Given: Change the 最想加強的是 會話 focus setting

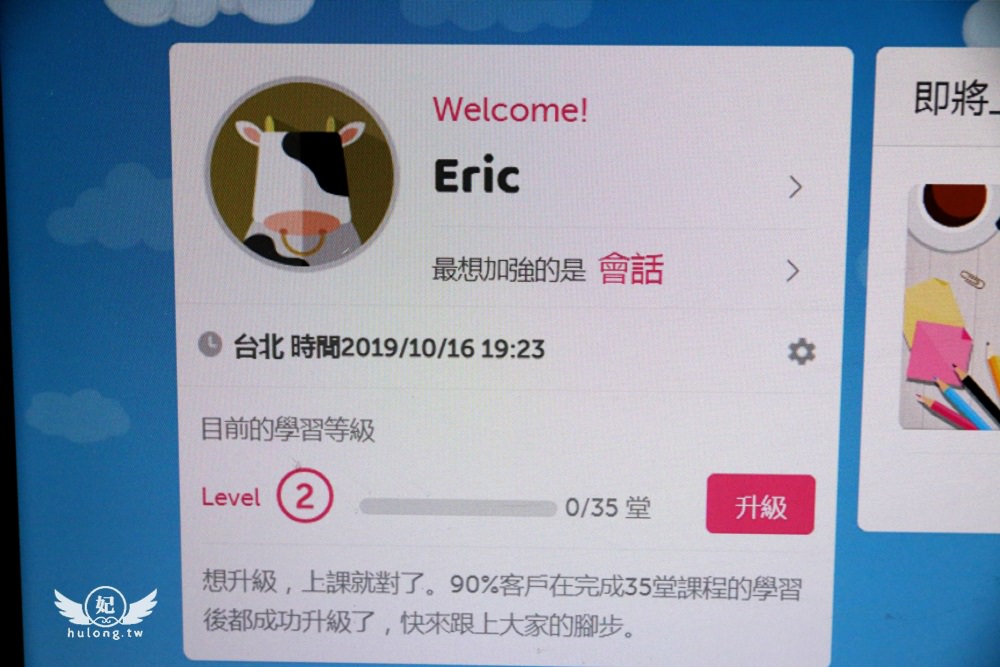Looking at the screenshot, I should tap(793, 271).
